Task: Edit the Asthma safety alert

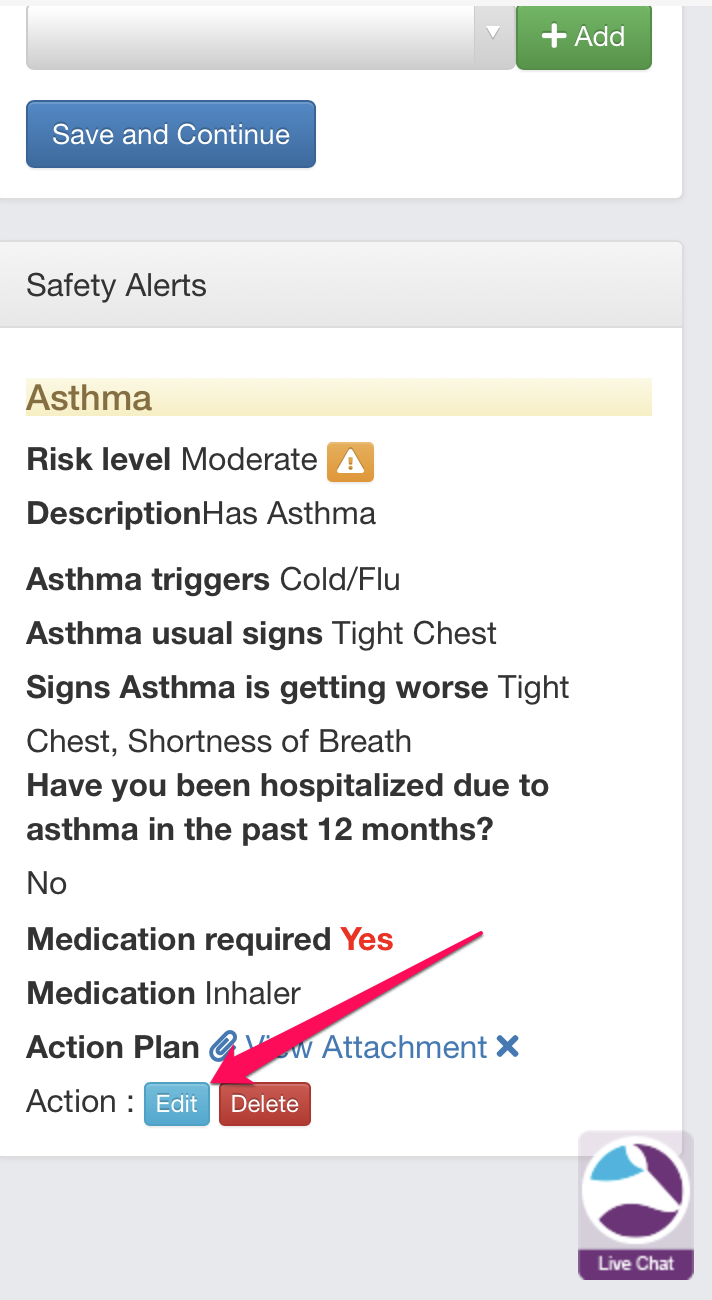Action: click(x=177, y=1104)
